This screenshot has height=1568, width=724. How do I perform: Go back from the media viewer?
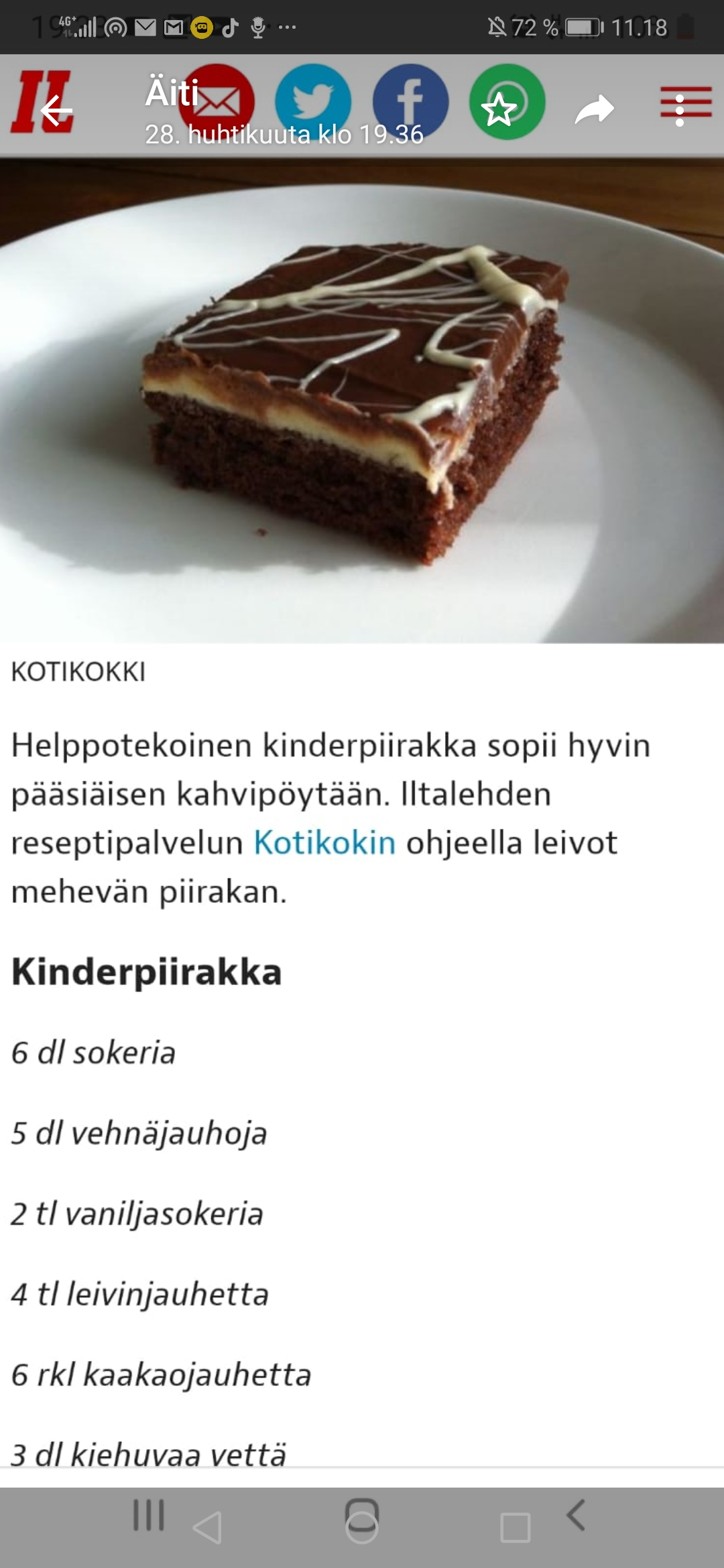click(56, 111)
